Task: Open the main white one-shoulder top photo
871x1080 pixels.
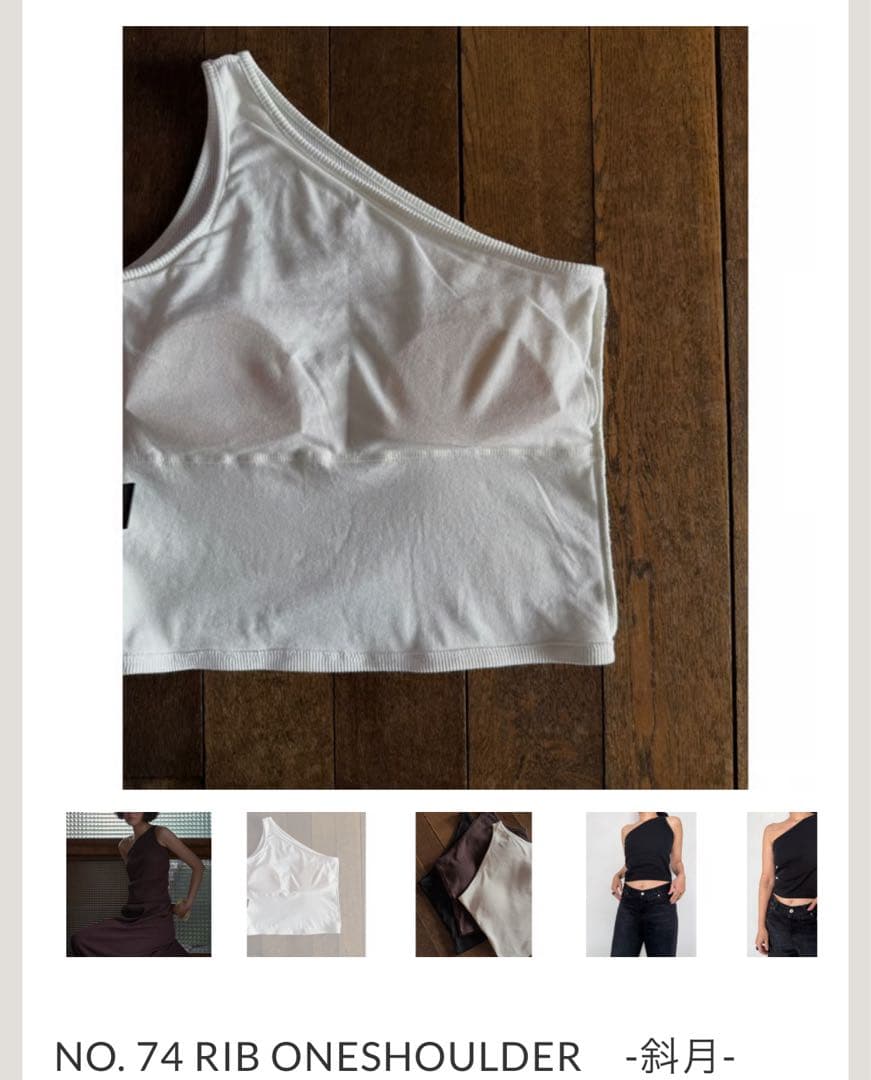Action: coord(435,408)
